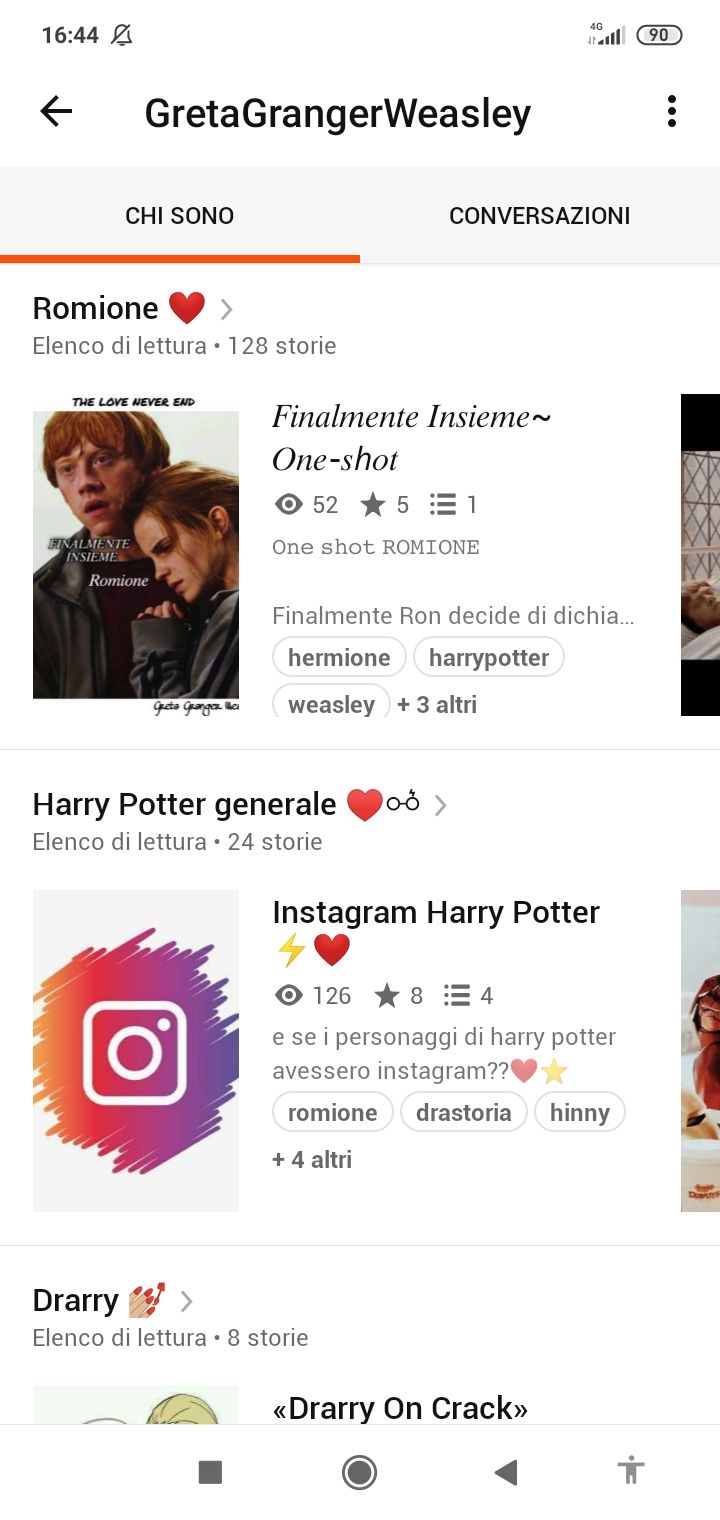Open the Drarry reading list
Image resolution: width=720 pixels, height=1520 pixels.
pos(113,1300)
